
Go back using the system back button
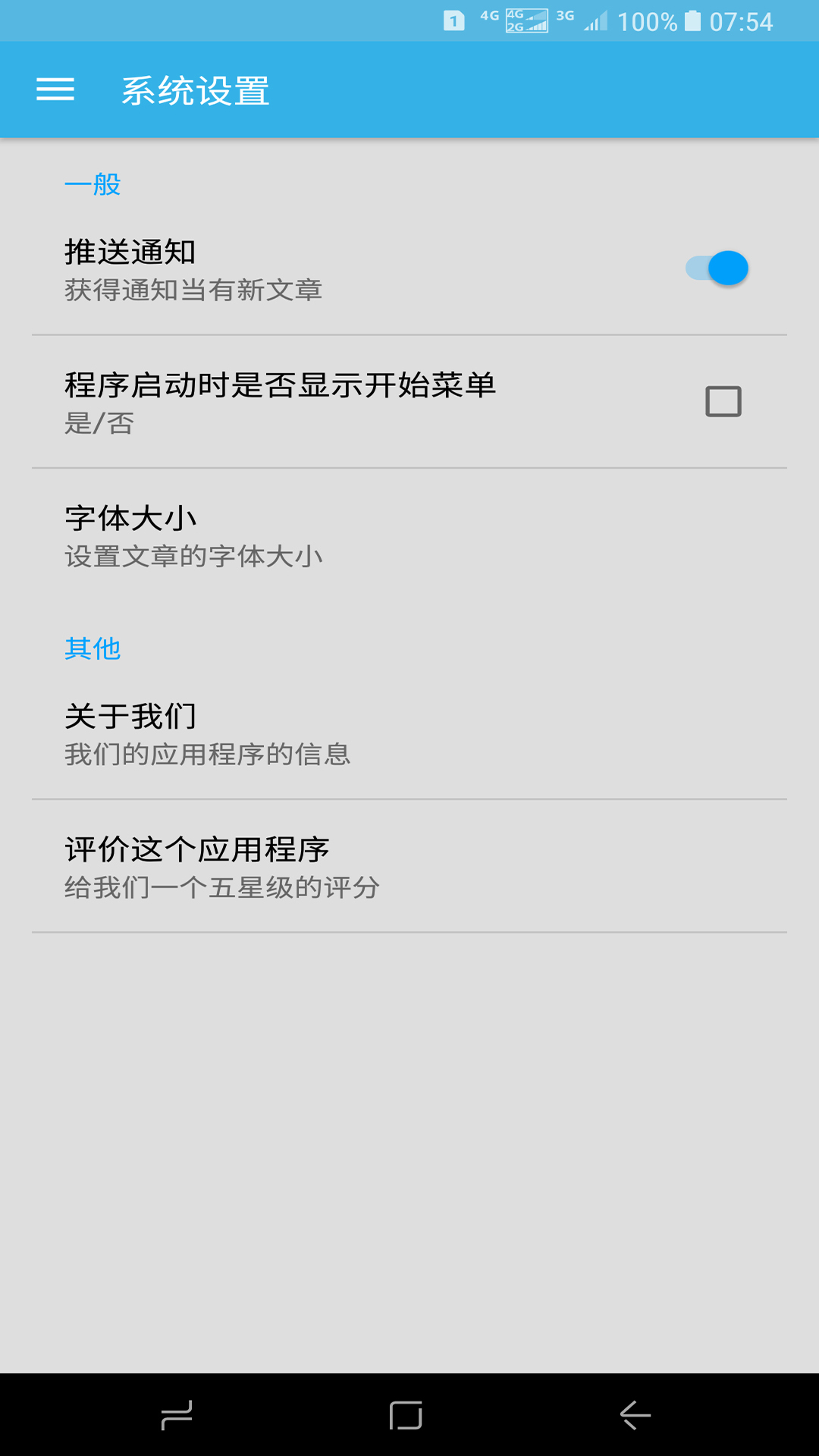pyautogui.click(x=635, y=1415)
